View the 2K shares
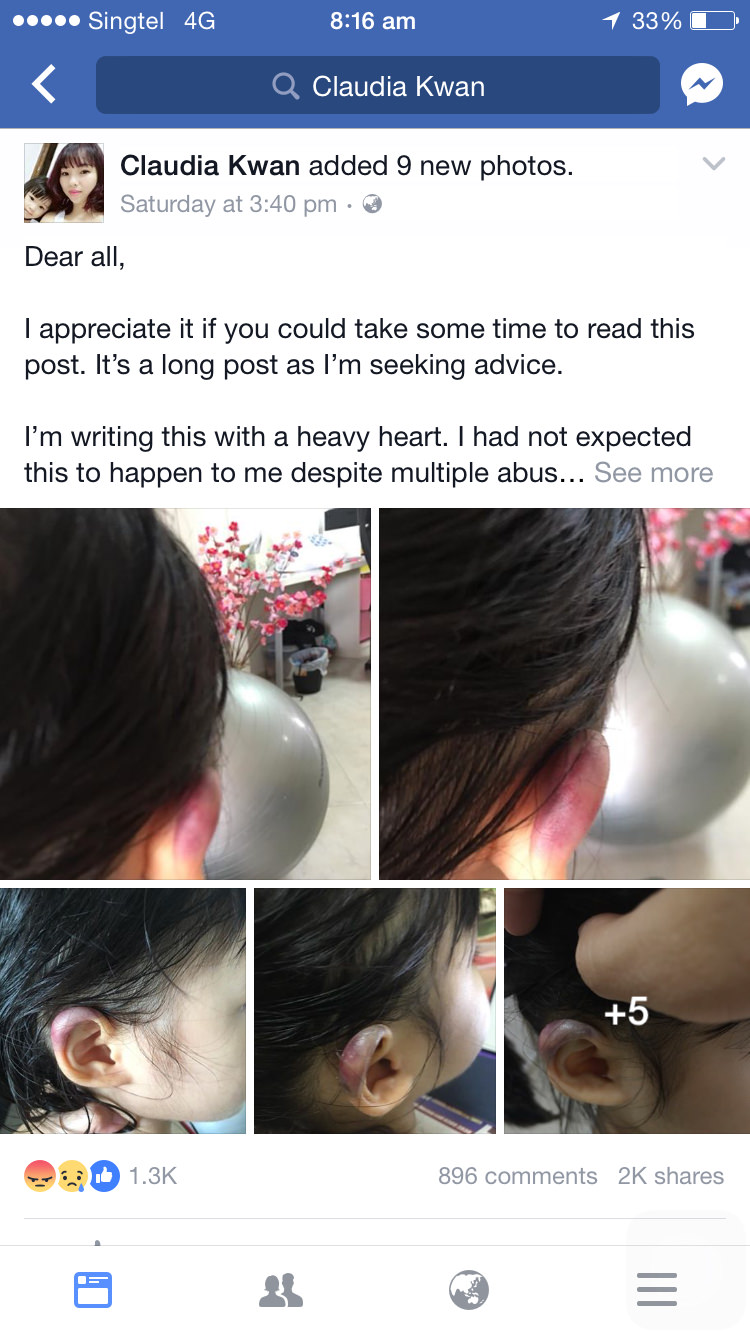The image size is (750, 1334). click(x=670, y=1176)
